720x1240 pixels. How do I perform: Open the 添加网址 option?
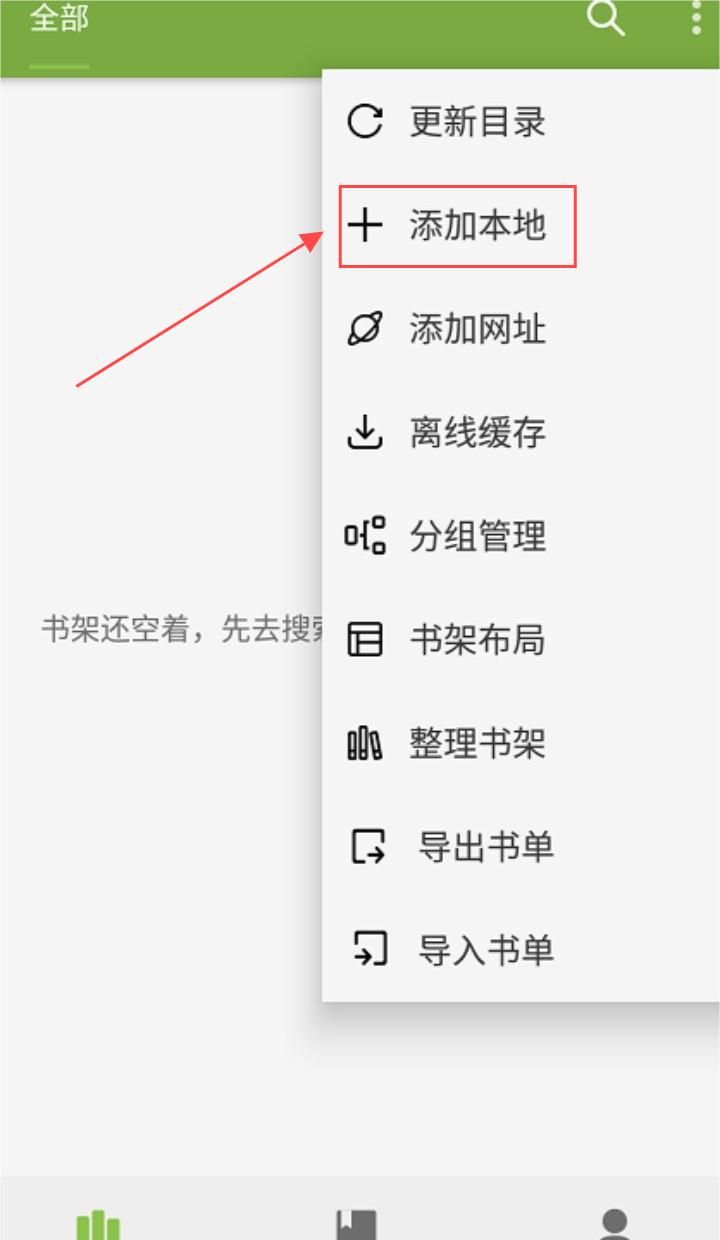tap(476, 329)
